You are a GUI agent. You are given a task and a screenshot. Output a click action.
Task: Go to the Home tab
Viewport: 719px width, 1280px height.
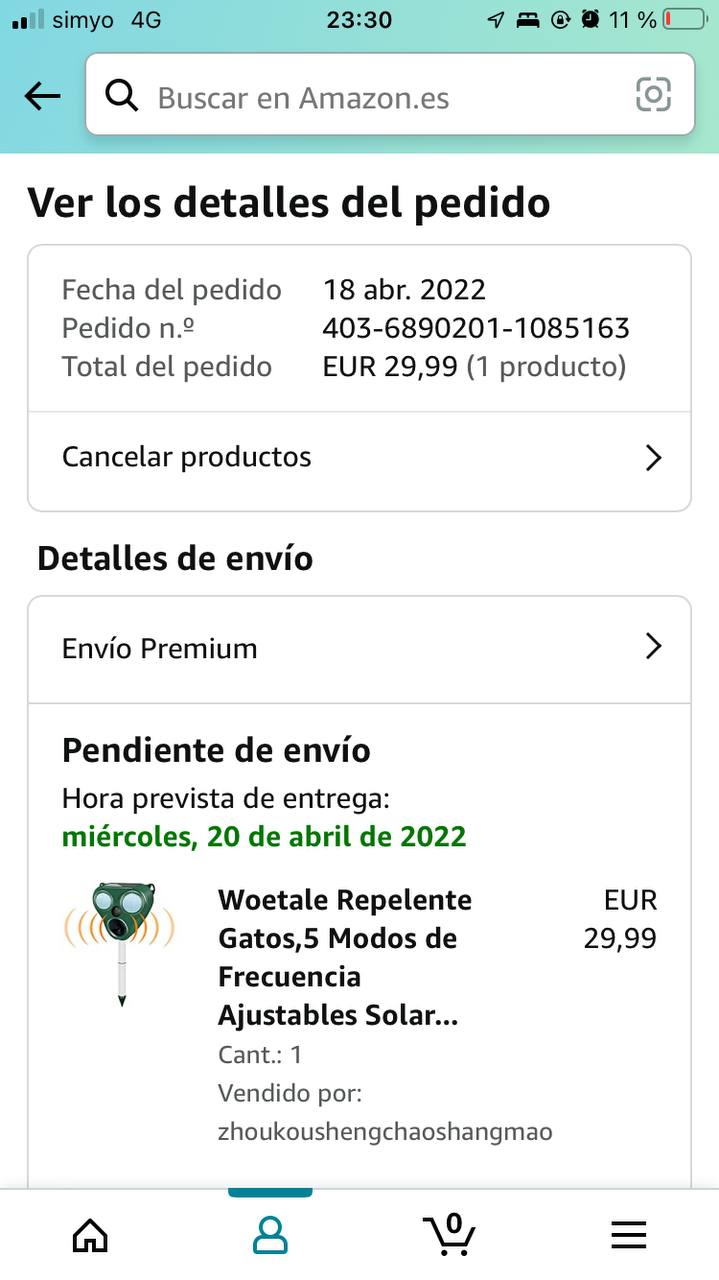pos(90,1236)
